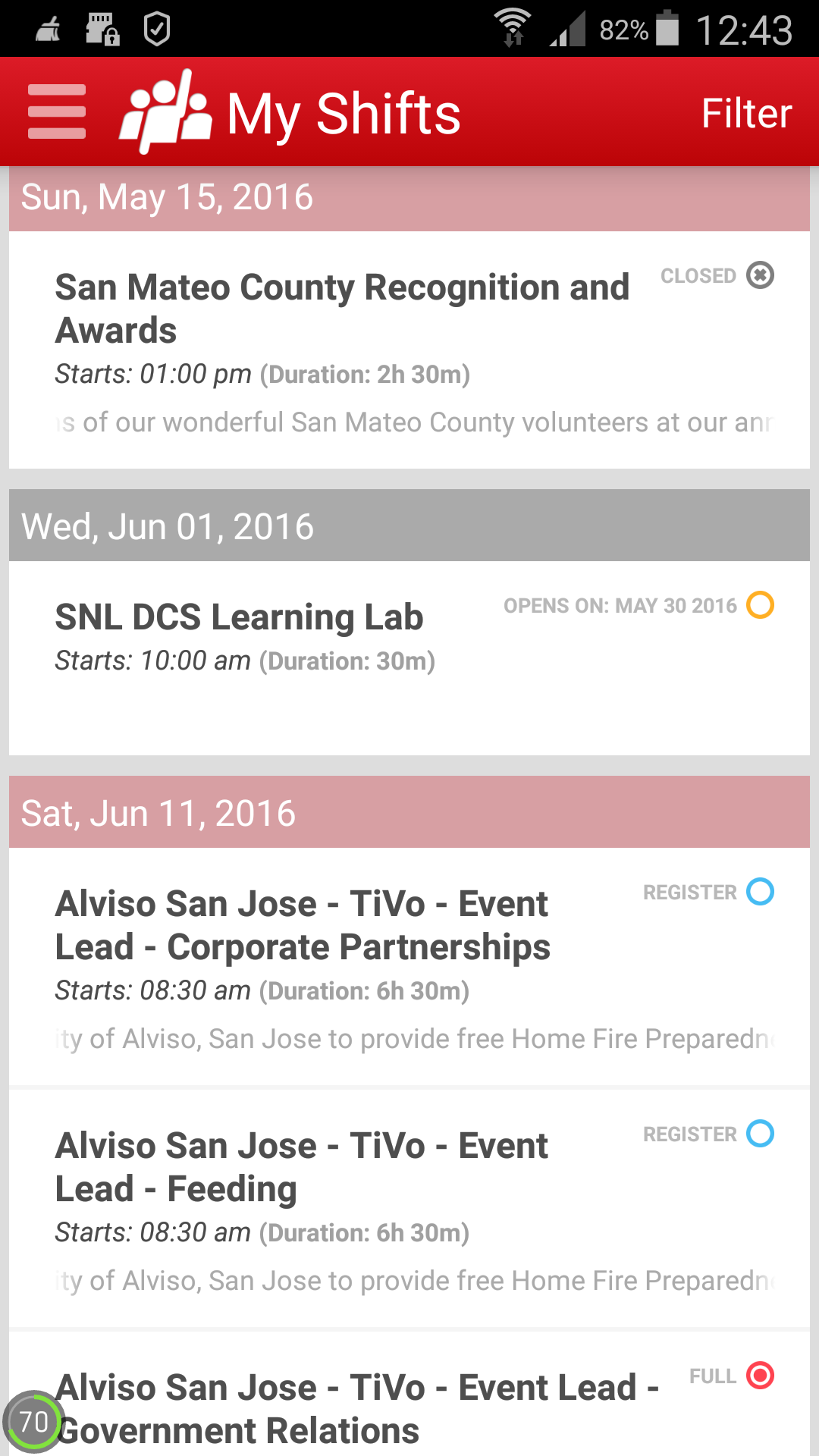Viewport: 819px width, 1456px height.
Task: Tap the CLOSED status icon on Recognition shift
Action: (761, 276)
